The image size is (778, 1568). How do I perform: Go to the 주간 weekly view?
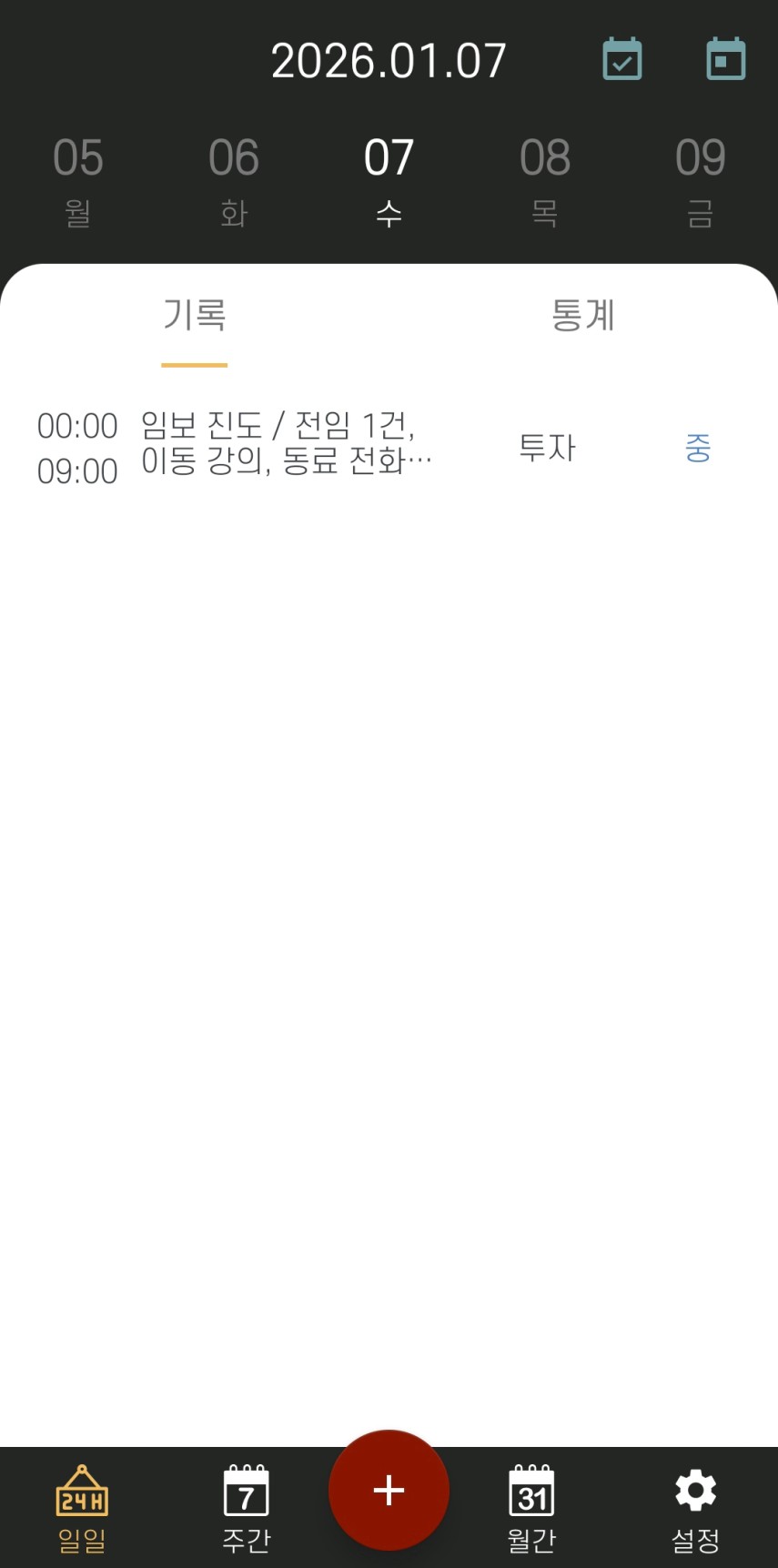pyautogui.click(x=246, y=1508)
